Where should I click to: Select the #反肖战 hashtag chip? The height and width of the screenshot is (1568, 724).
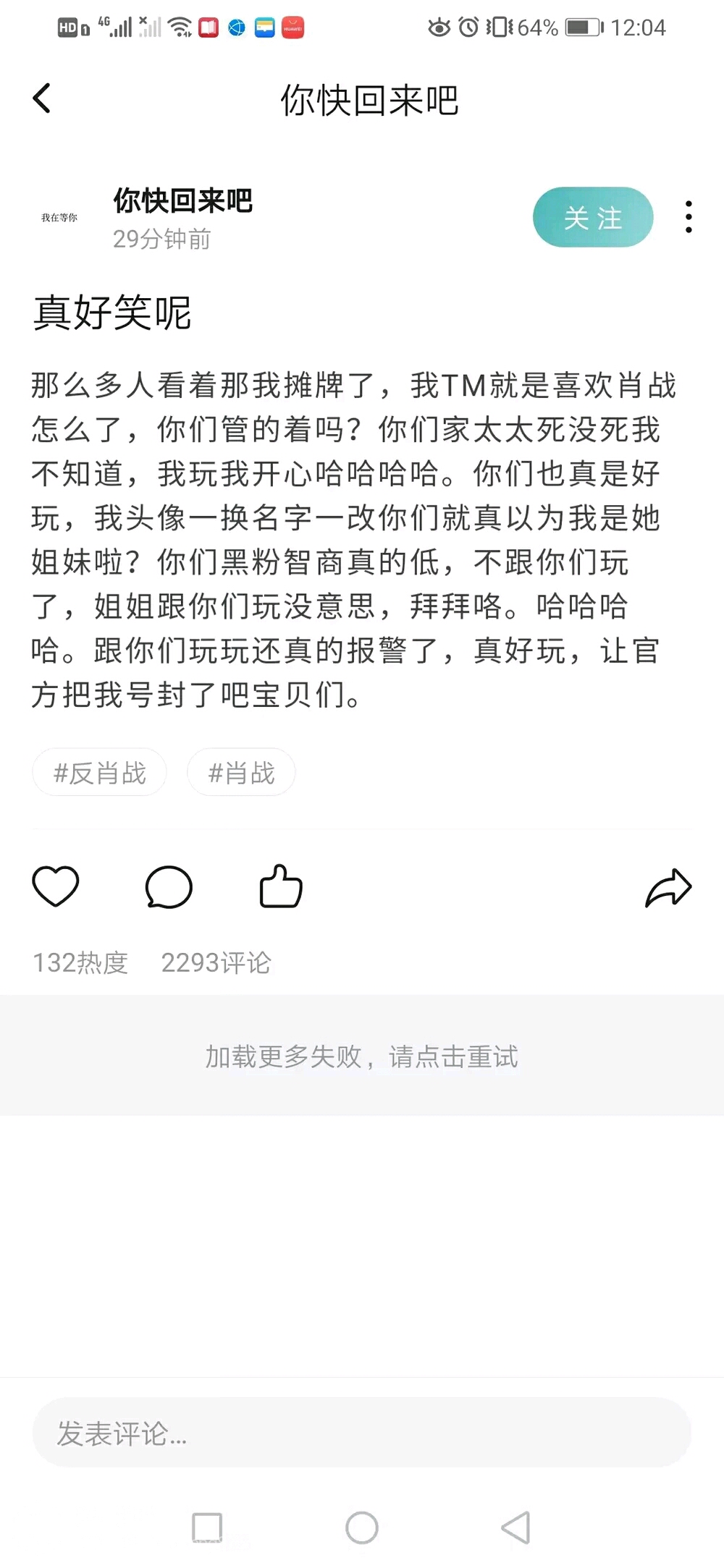(100, 773)
